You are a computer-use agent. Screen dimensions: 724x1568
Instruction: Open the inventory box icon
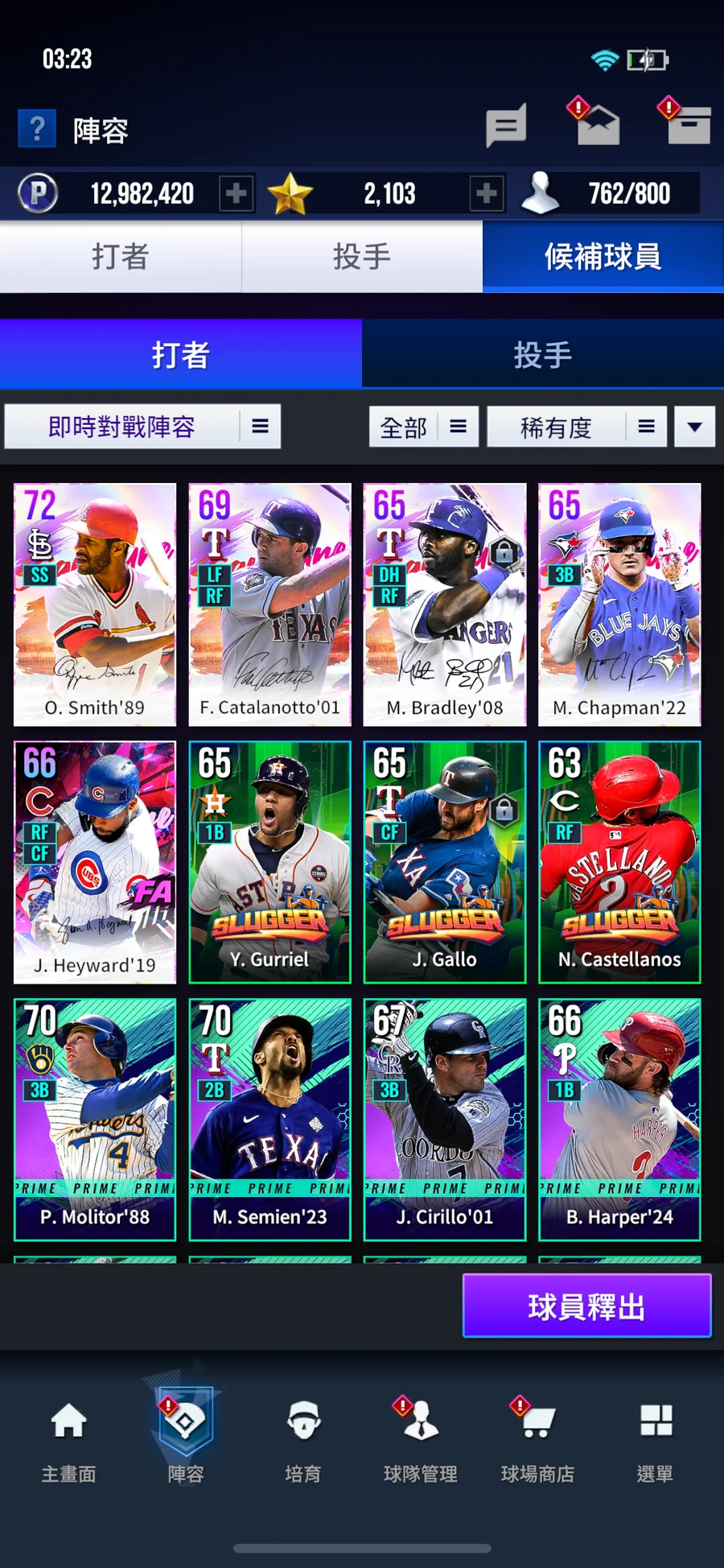point(689,126)
